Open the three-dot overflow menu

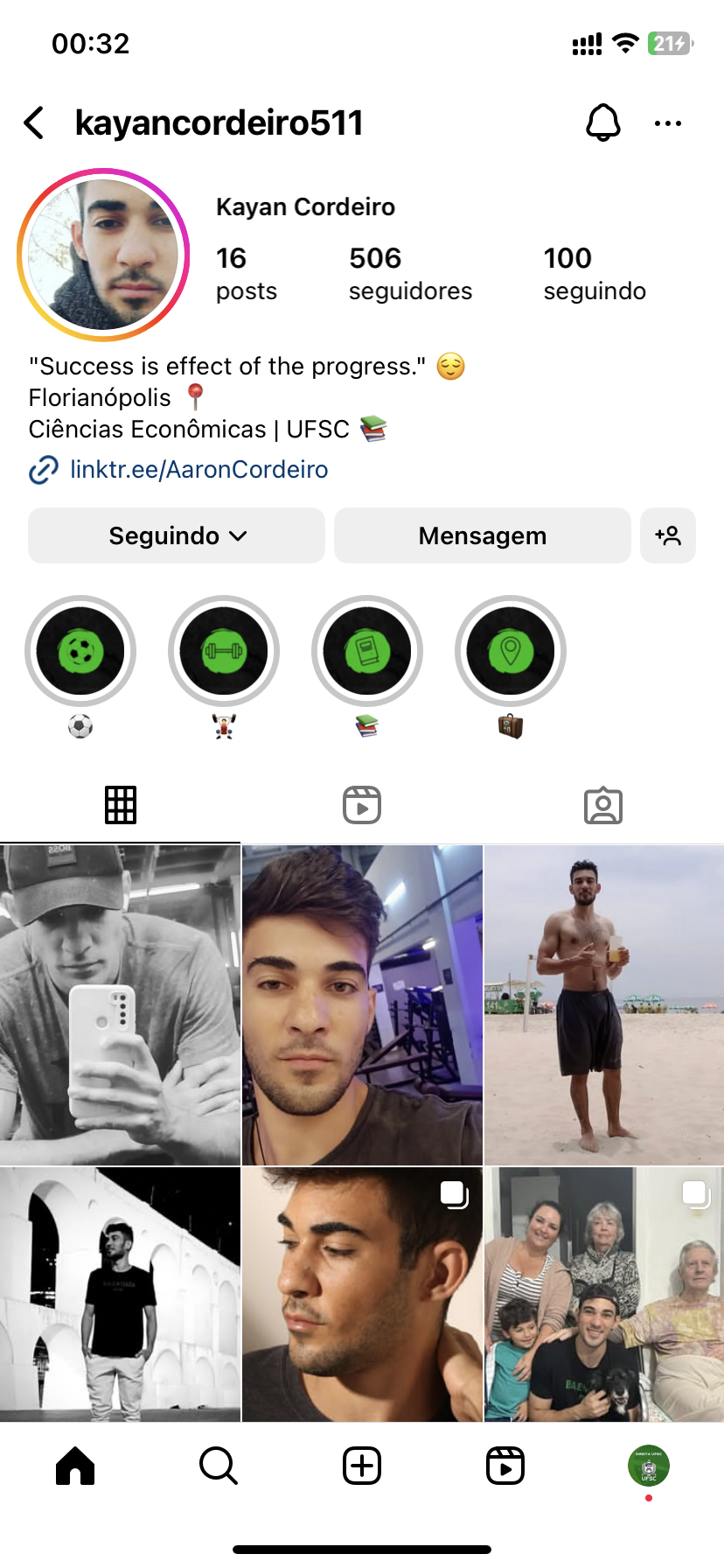[x=668, y=123]
